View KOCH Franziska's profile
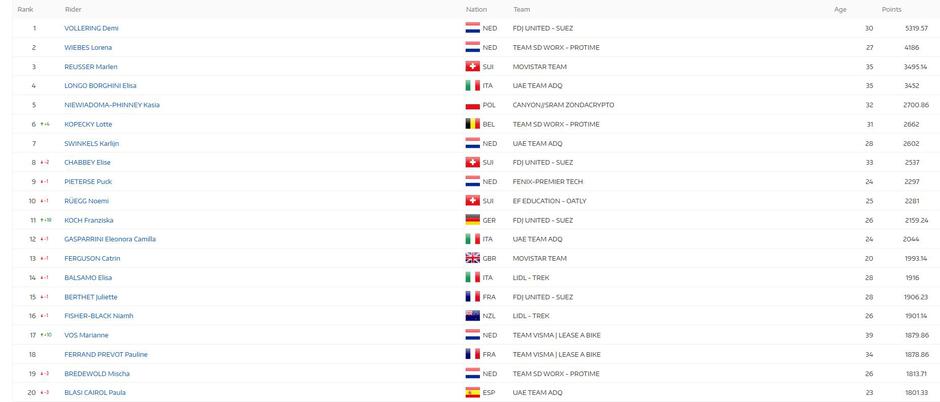940x402 pixels. coord(89,220)
